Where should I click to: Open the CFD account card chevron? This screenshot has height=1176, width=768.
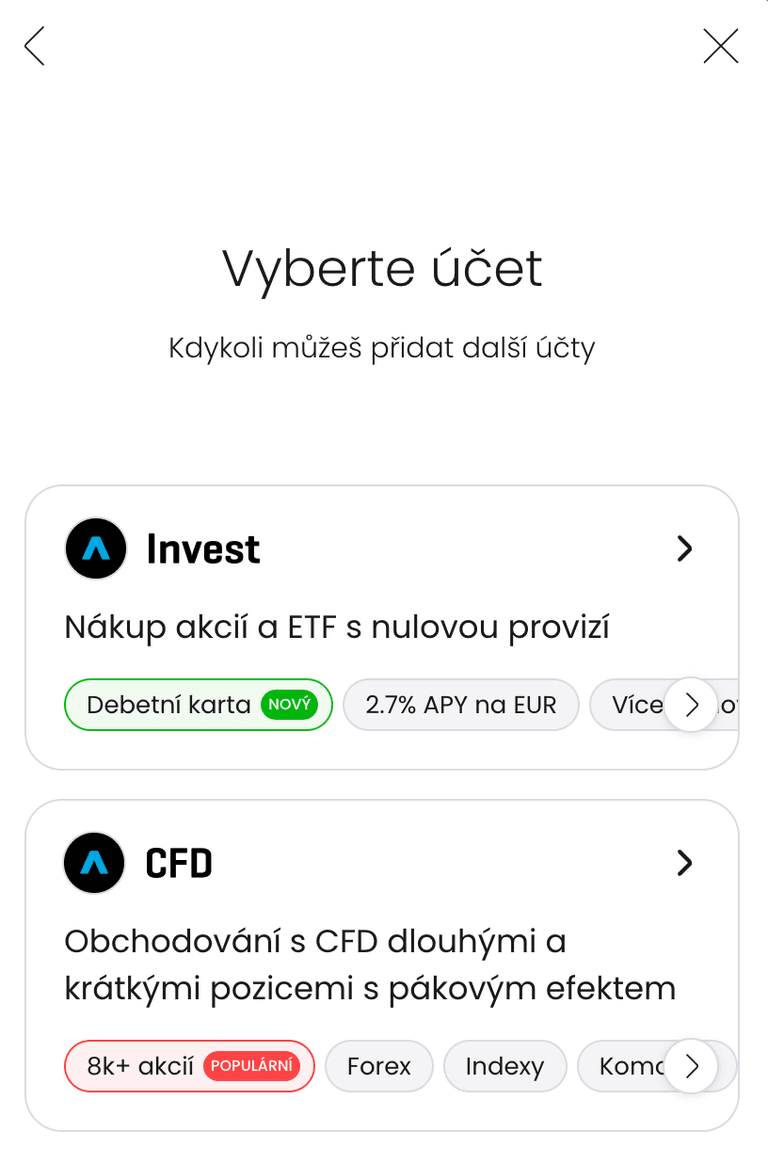(685, 862)
